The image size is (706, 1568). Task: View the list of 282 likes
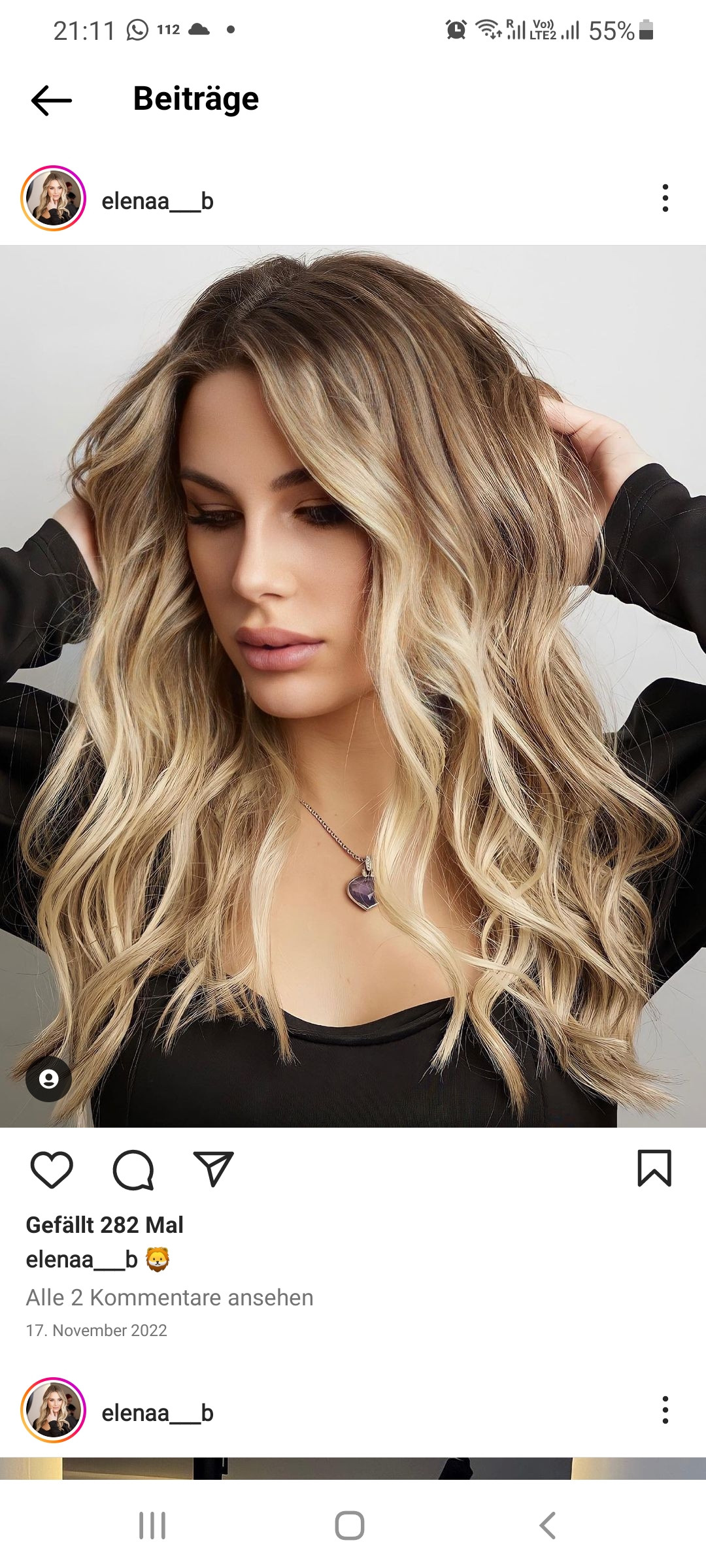105,1225
